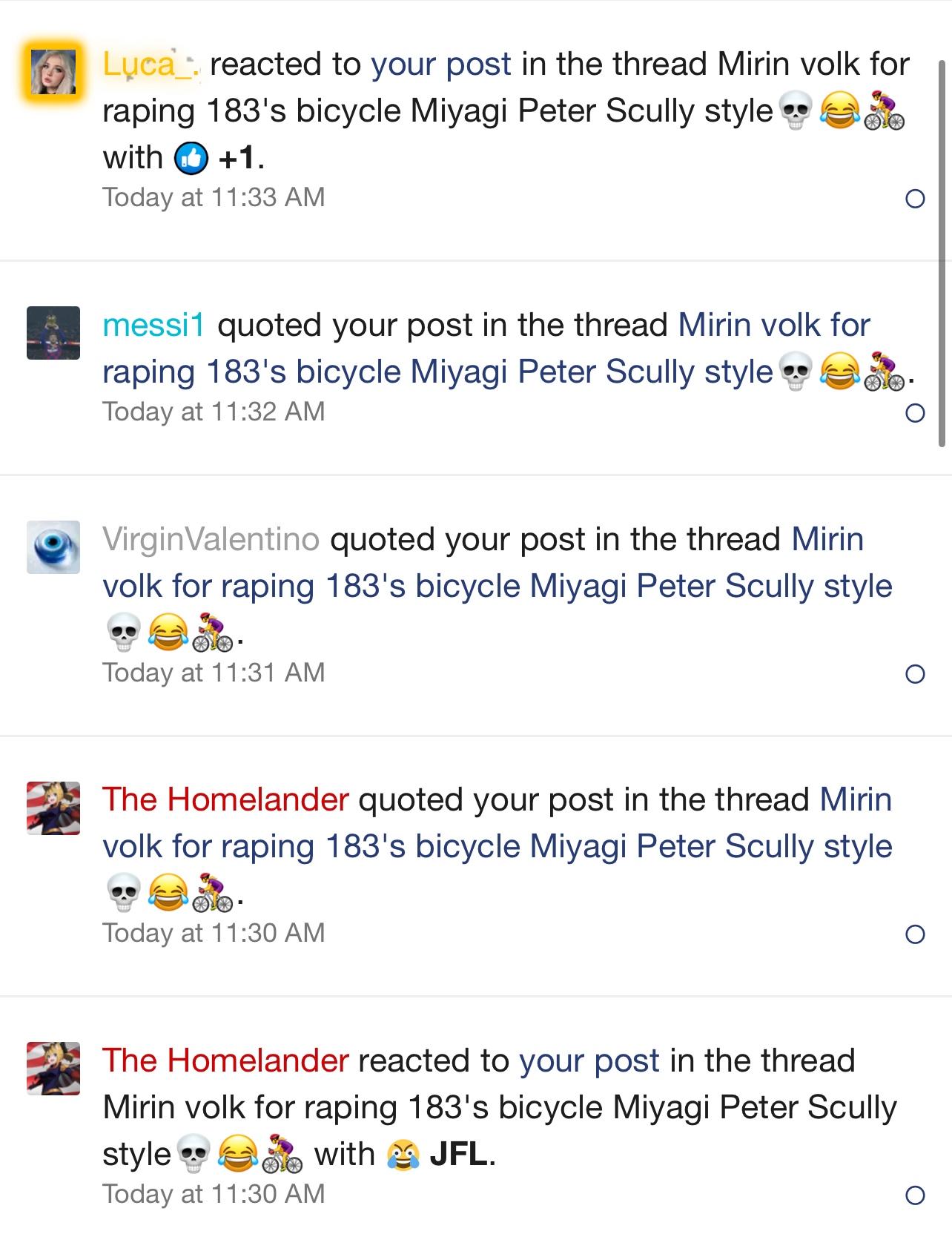The image size is (952, 1234).
Task: Open VirginValentino's username link
Action: (x=211, y=540)
